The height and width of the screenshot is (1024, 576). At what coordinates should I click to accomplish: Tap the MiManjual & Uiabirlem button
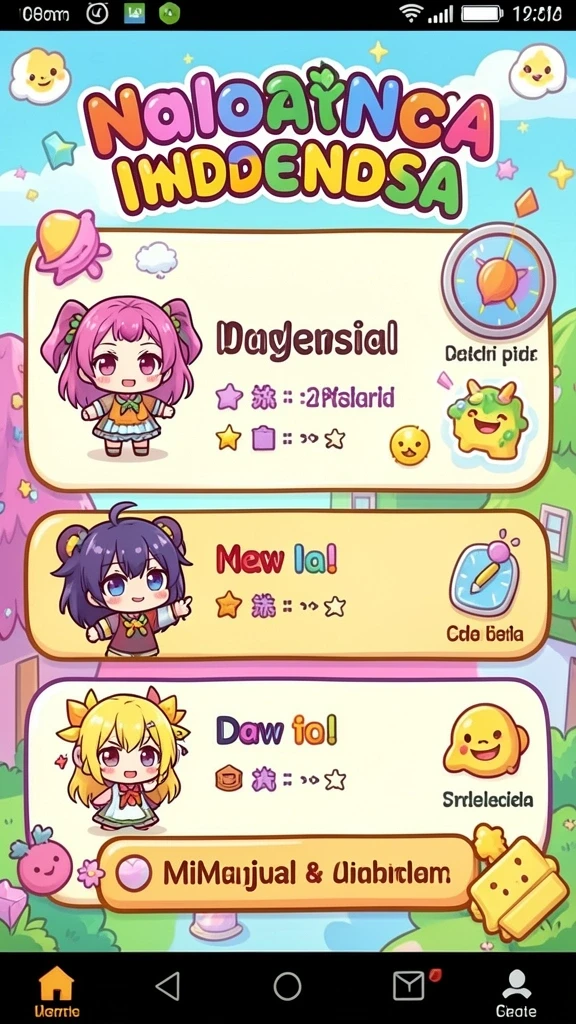tap(287, 873)
